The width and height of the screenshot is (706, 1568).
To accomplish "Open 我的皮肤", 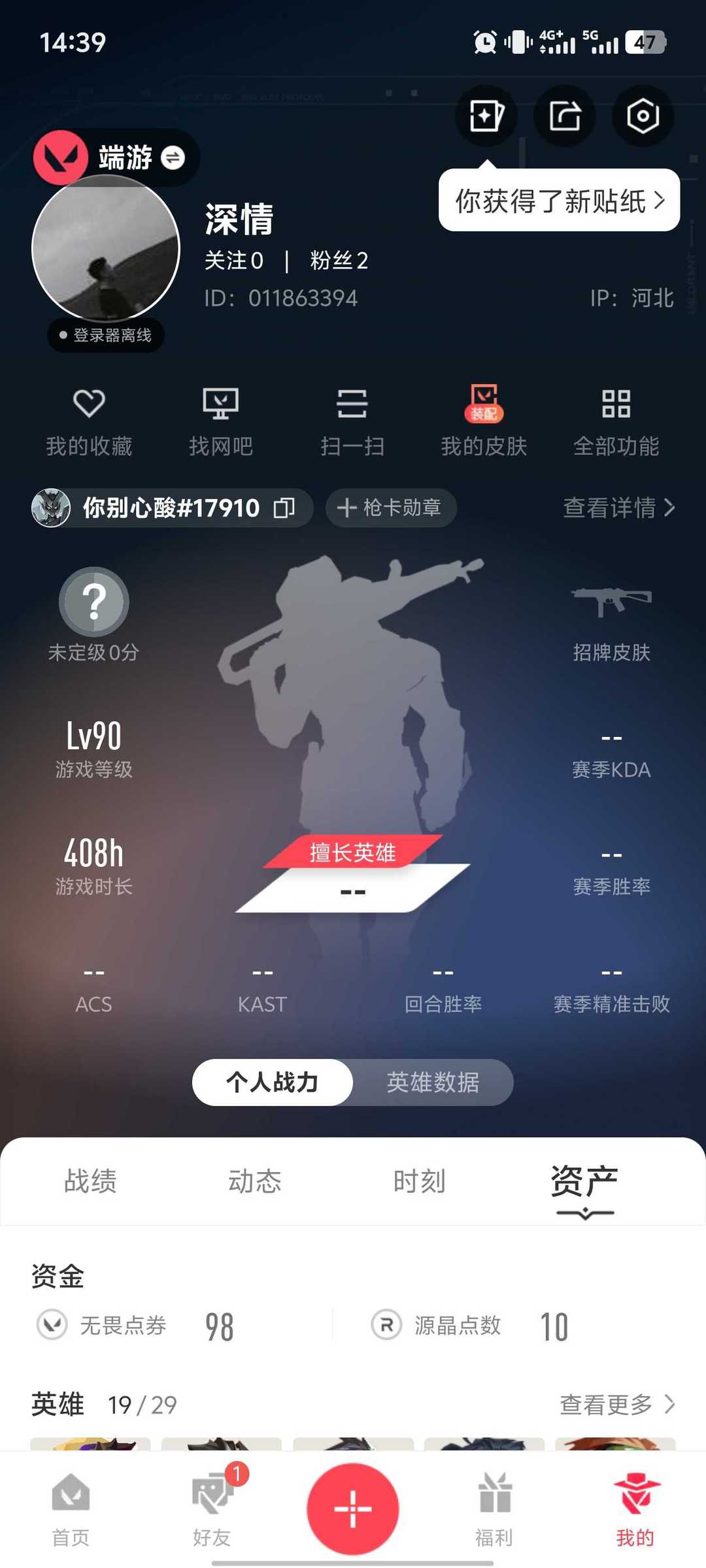I will click(484, 422).
